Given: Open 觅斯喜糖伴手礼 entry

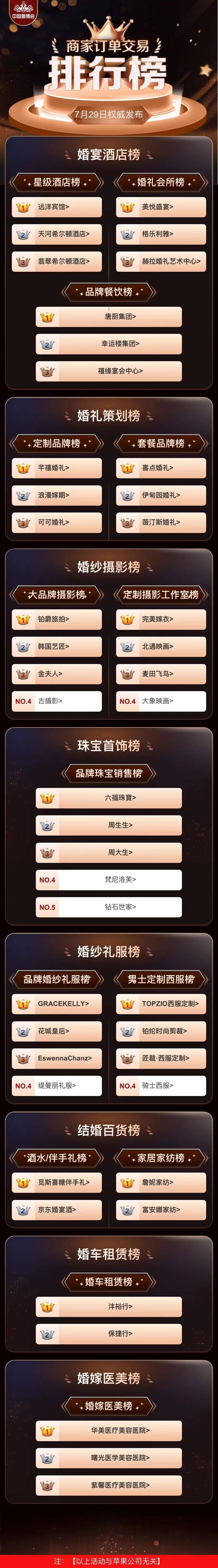Looking at the screenshot, I should 57,1183.
